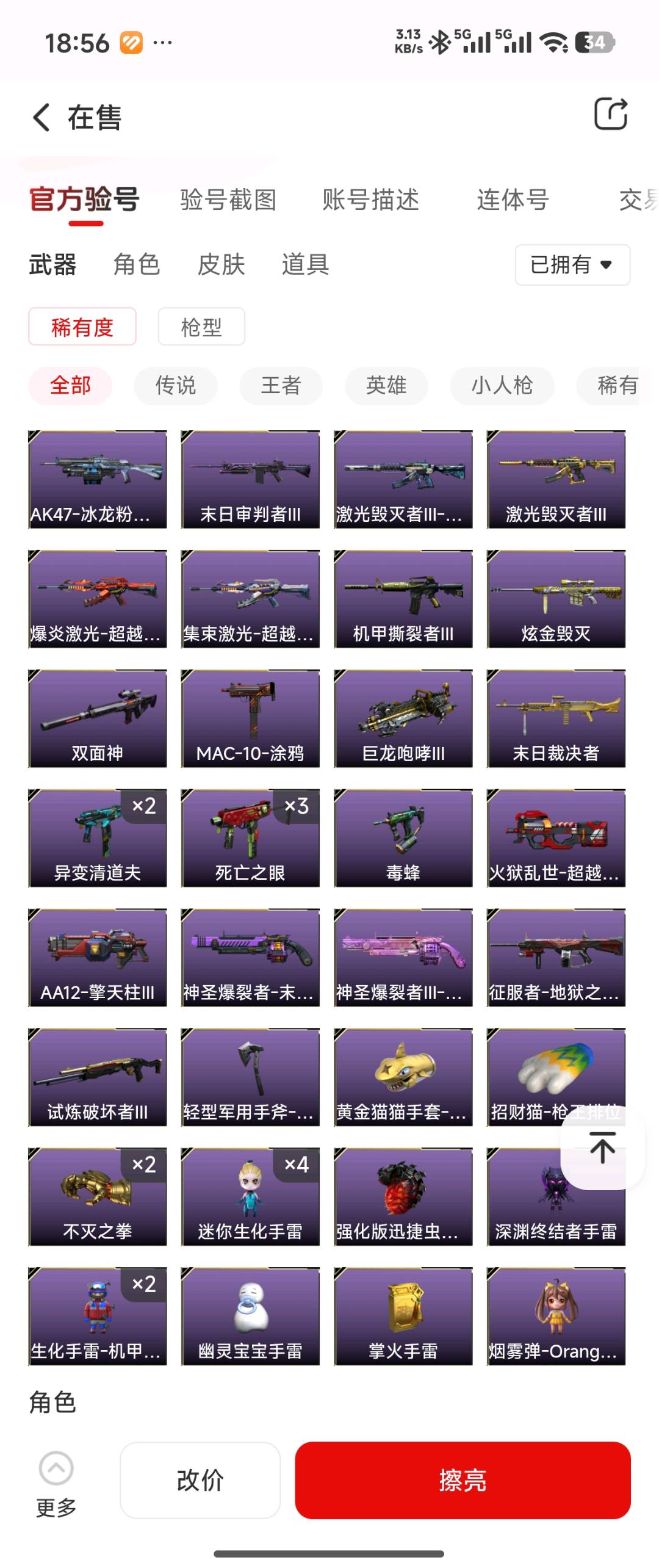659x1568 pixels.
Task: Choose the 王者 rarity chip
Action: coord(281,386)
